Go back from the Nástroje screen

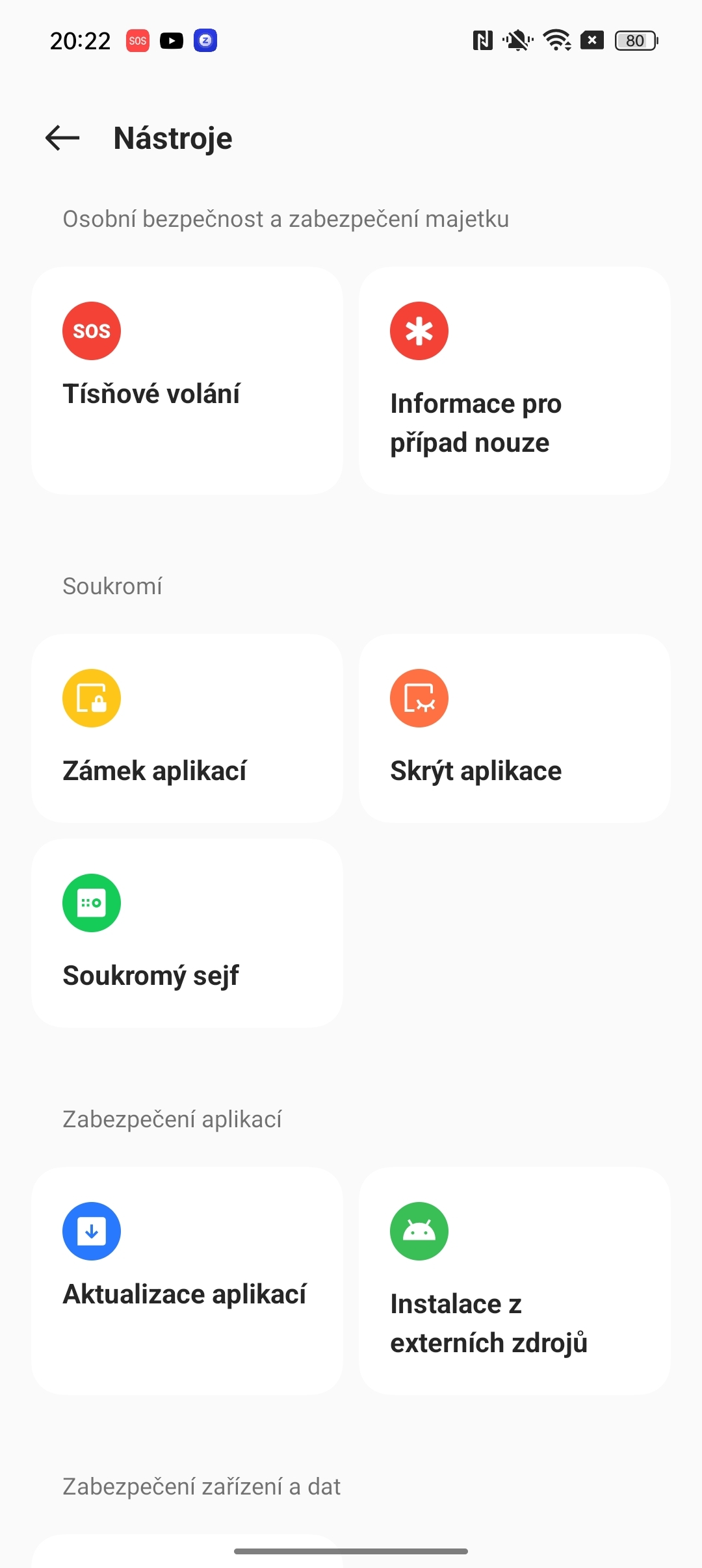click(62, 138)
